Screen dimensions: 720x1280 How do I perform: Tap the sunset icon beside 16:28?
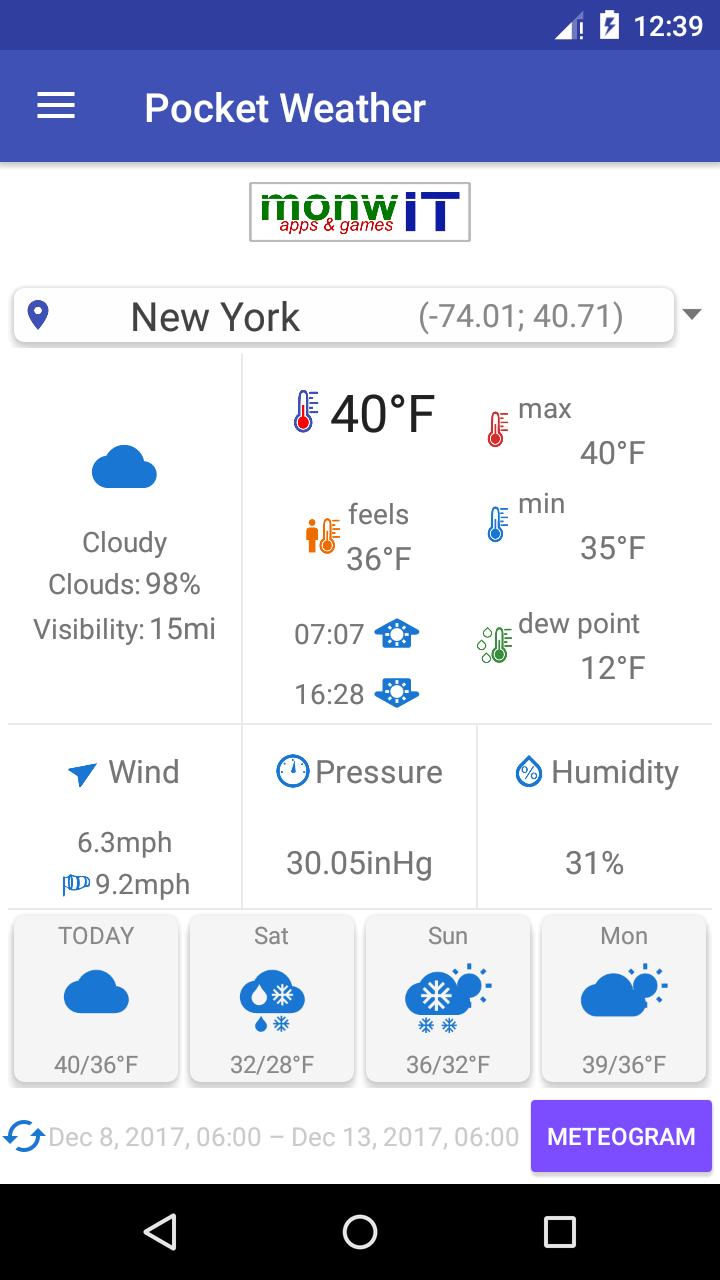point(399,692)
